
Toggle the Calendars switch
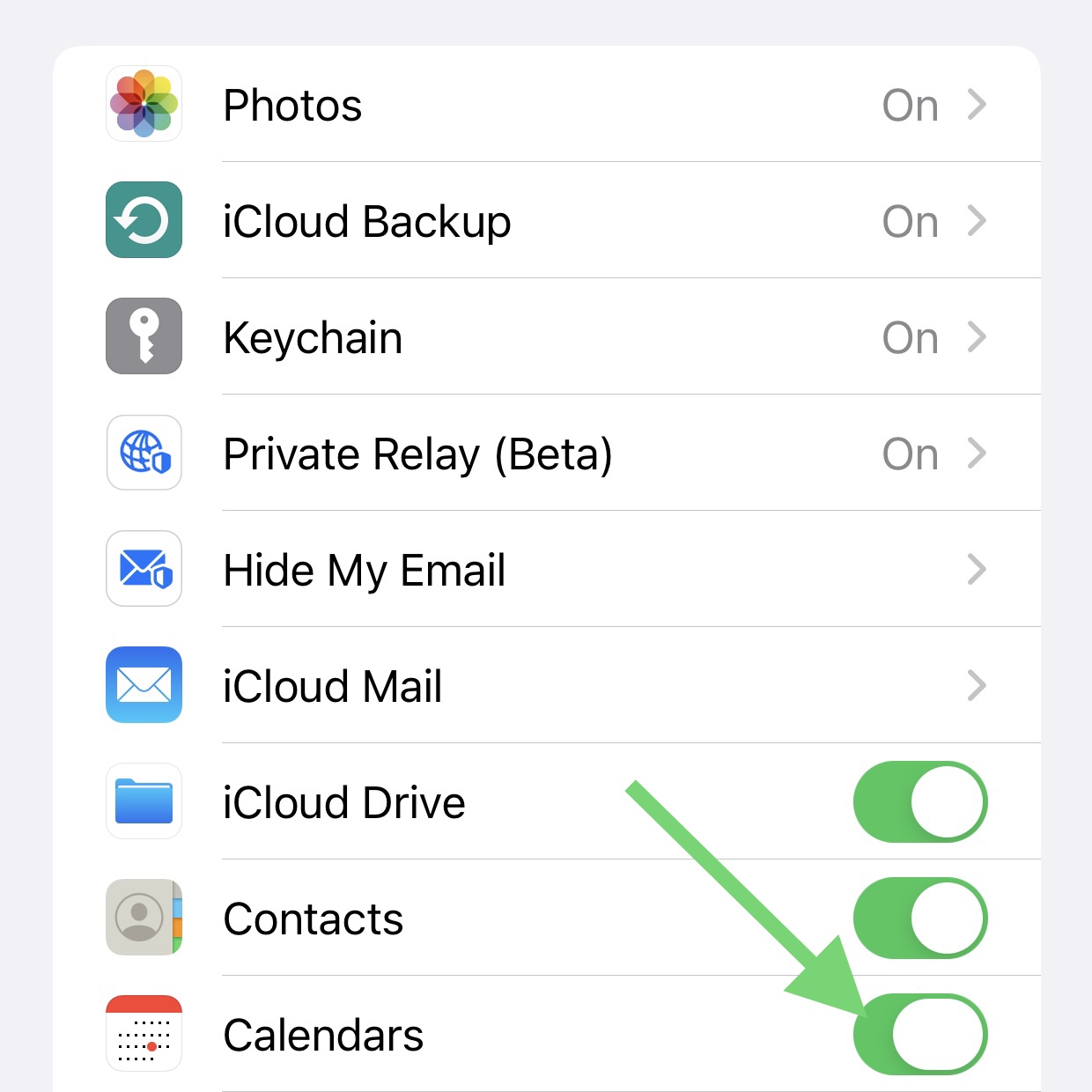click(919, 1035)
